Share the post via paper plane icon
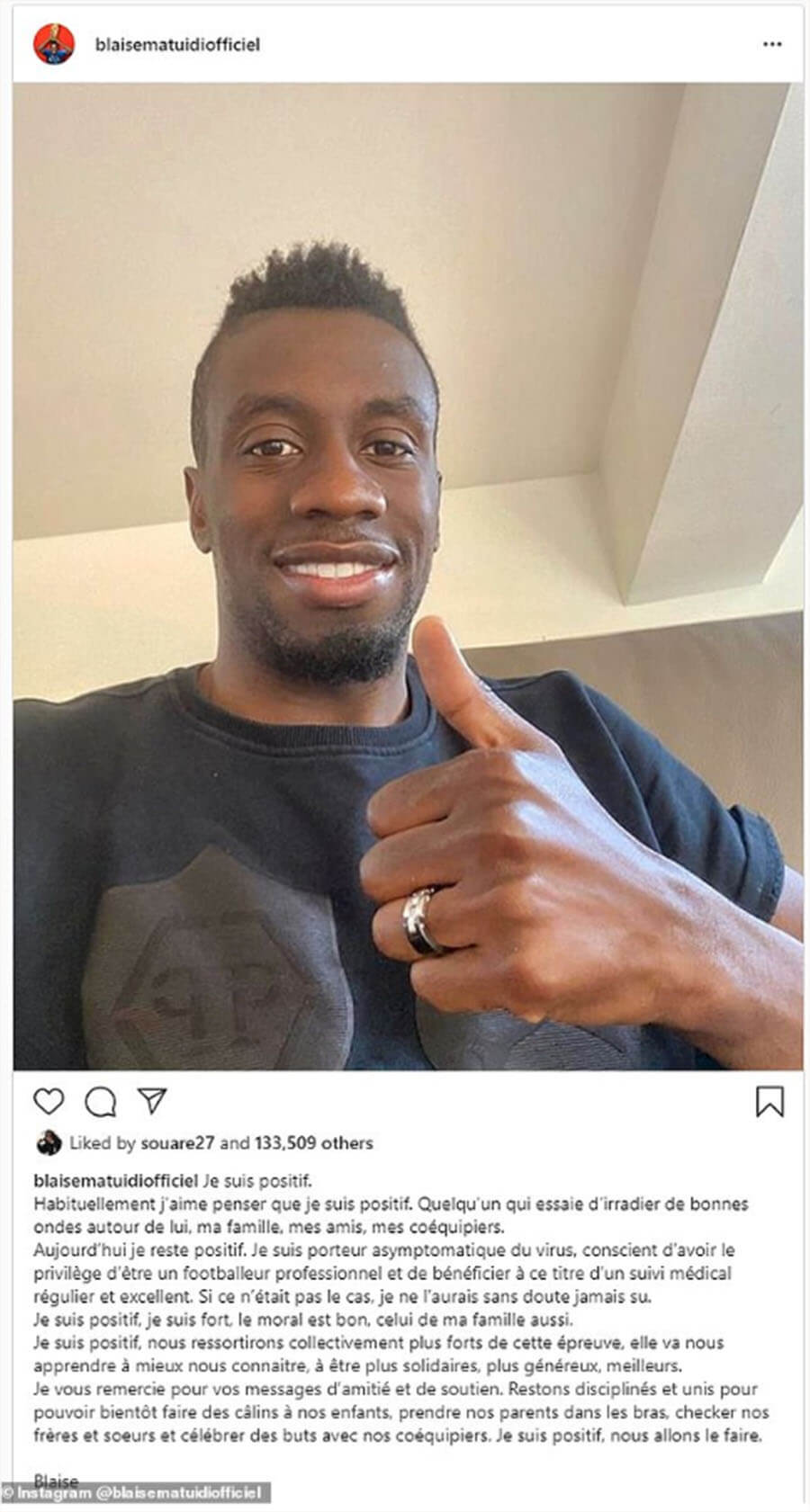This screenshot has height=1512, width=810. [151, 1100]
